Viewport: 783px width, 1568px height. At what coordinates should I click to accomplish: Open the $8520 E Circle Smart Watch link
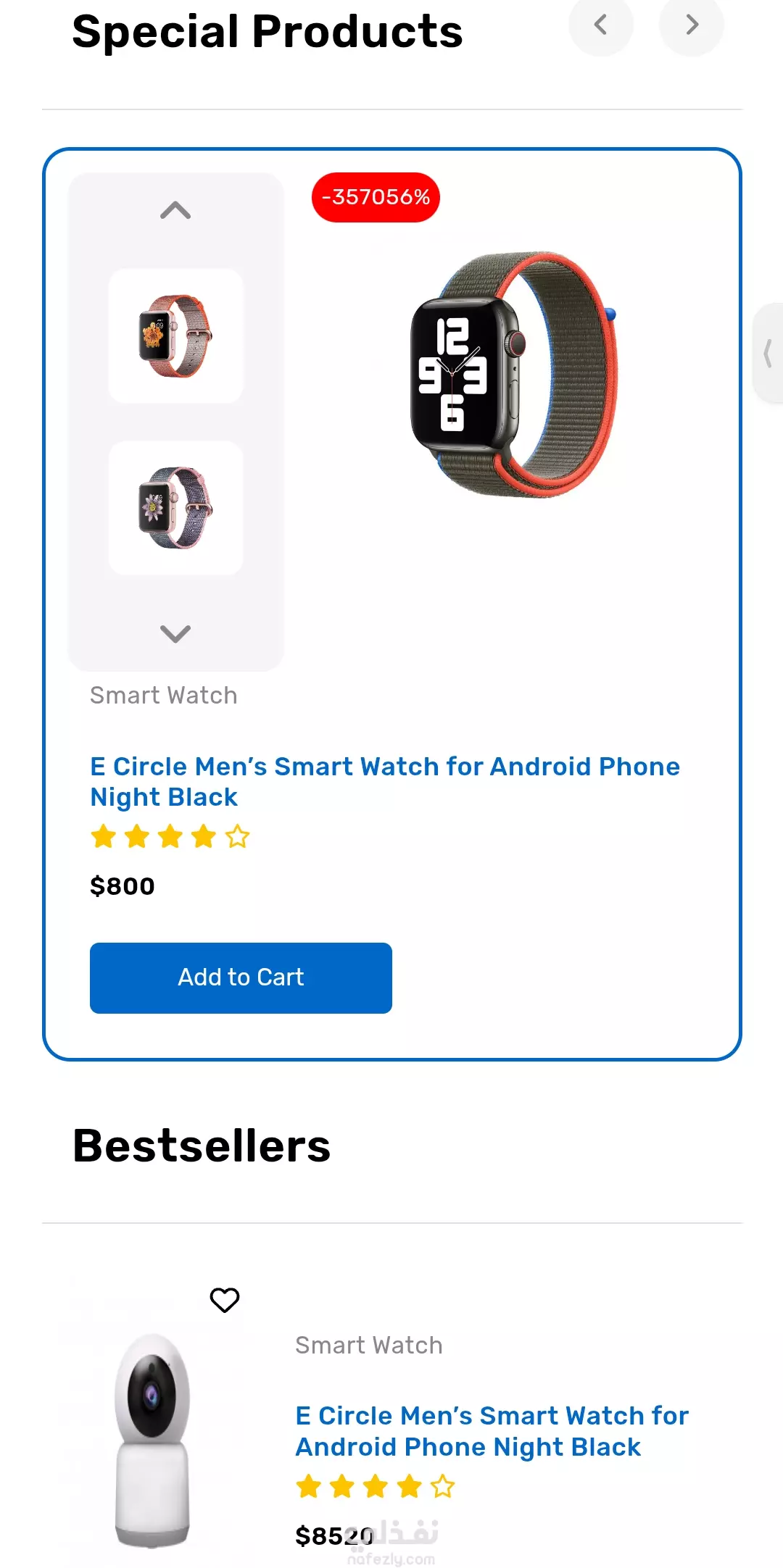[492, 1431]
